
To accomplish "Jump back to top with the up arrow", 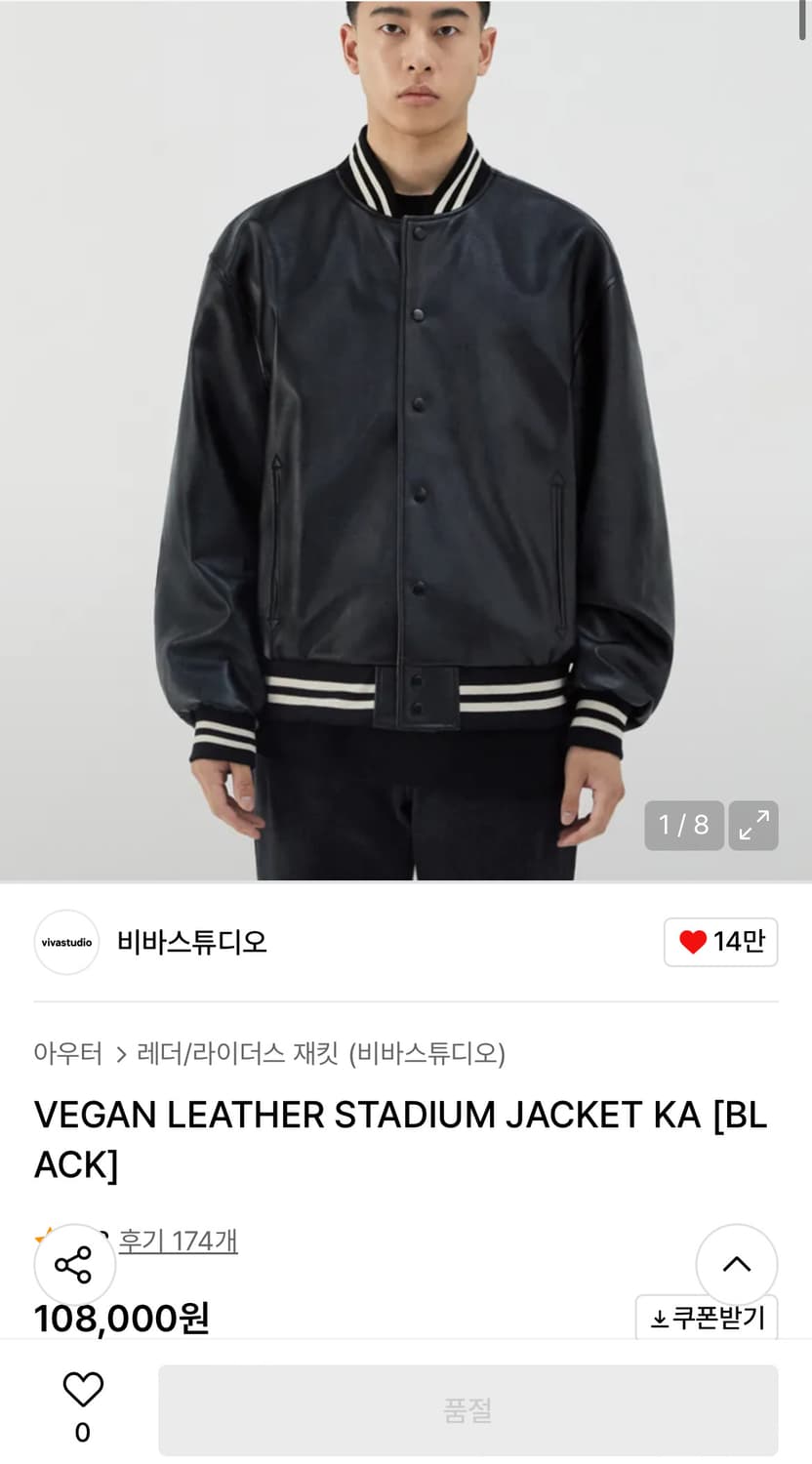I will tap(736, 1265).
